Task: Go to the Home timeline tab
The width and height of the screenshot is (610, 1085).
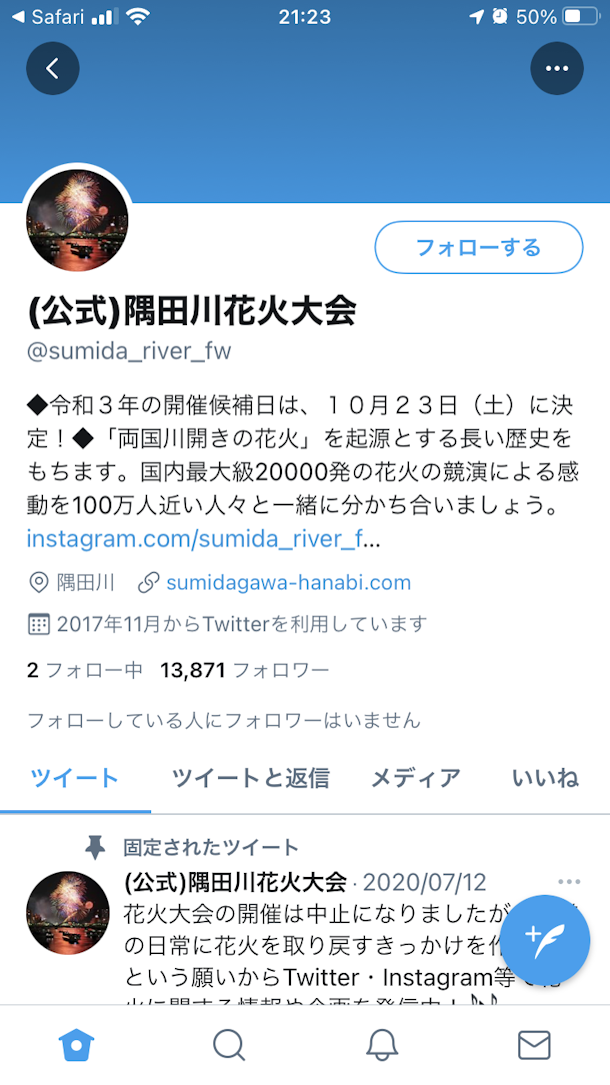Action: pos(76,1045)
